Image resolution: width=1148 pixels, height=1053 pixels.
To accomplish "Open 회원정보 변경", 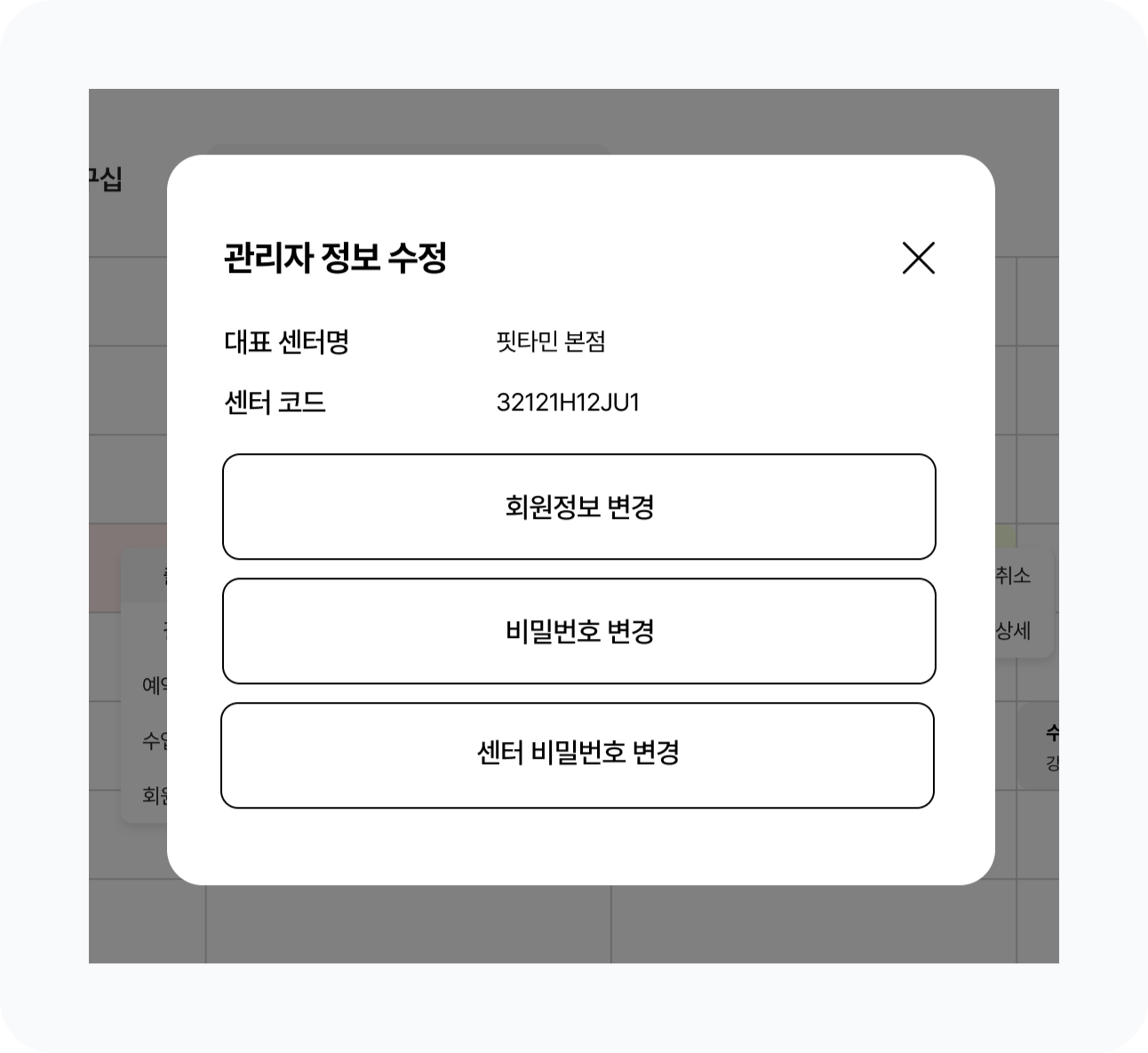I will (x=578, y=507).
